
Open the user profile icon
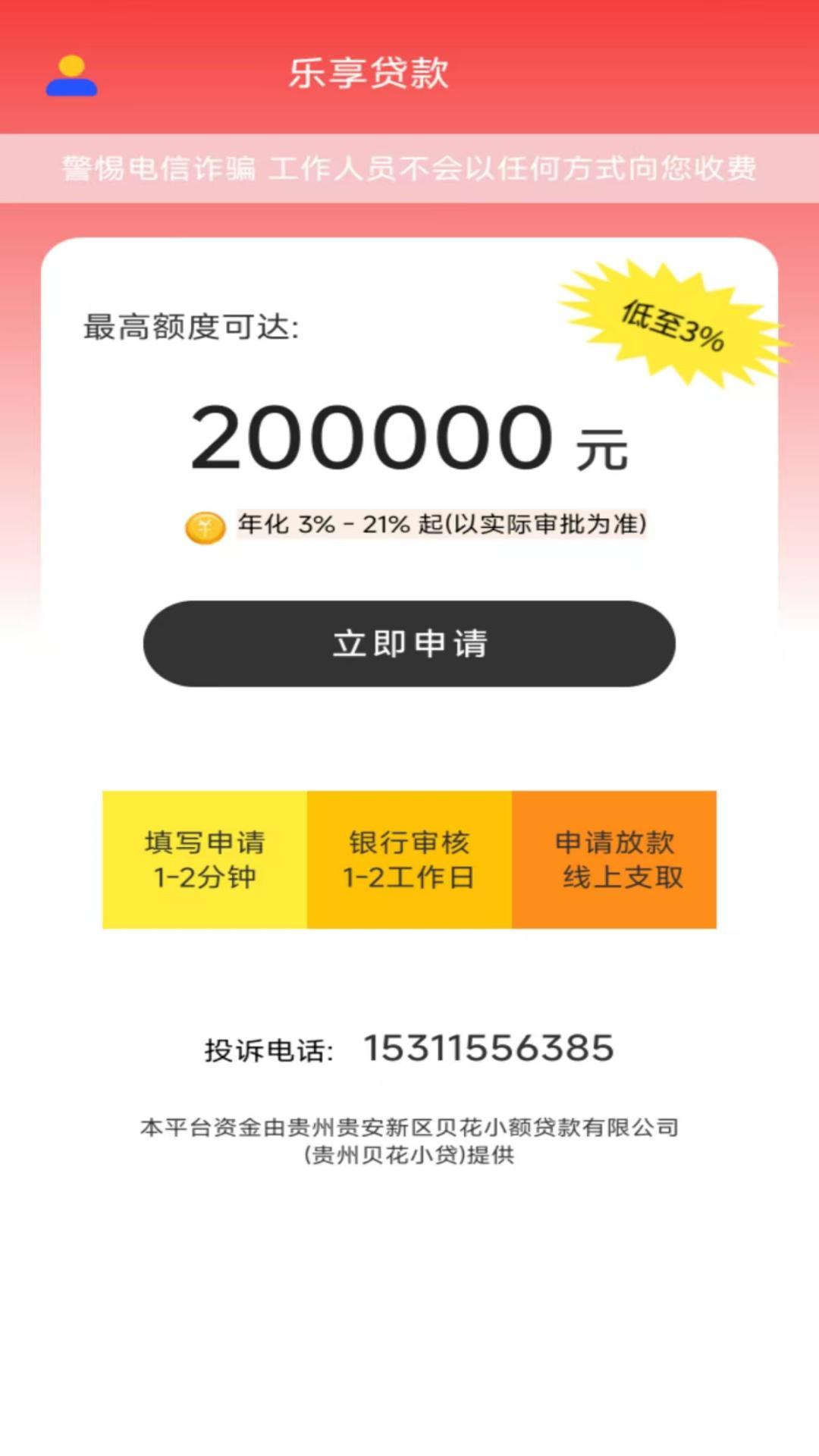[71, 76]
